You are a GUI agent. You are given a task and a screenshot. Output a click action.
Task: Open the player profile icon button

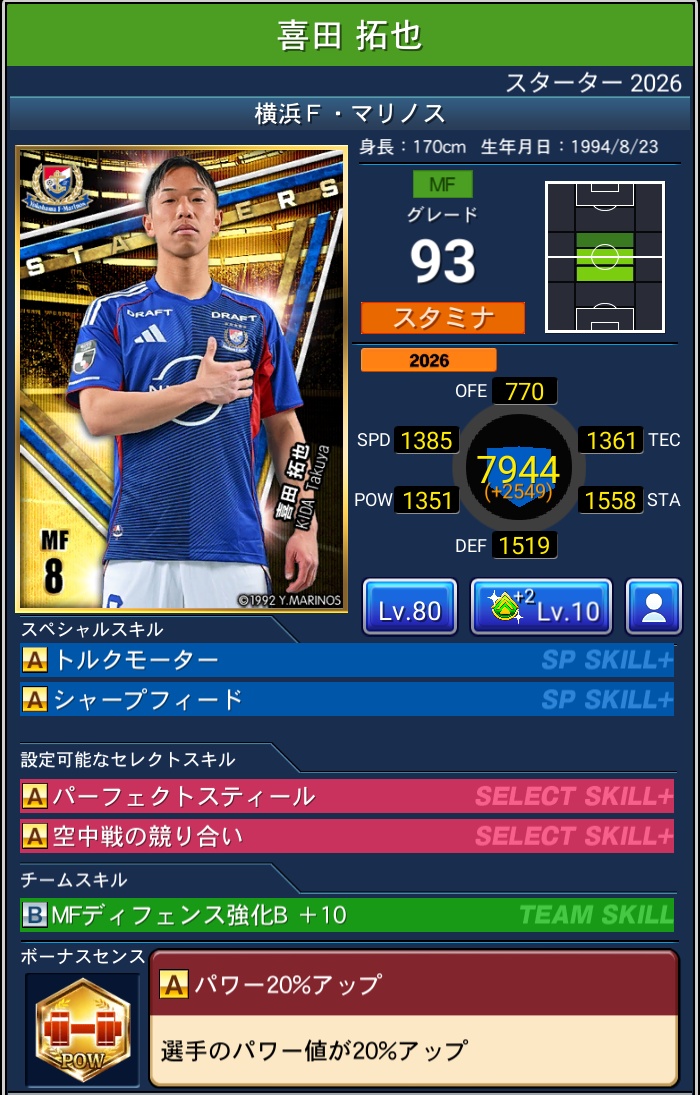[654, 607]
